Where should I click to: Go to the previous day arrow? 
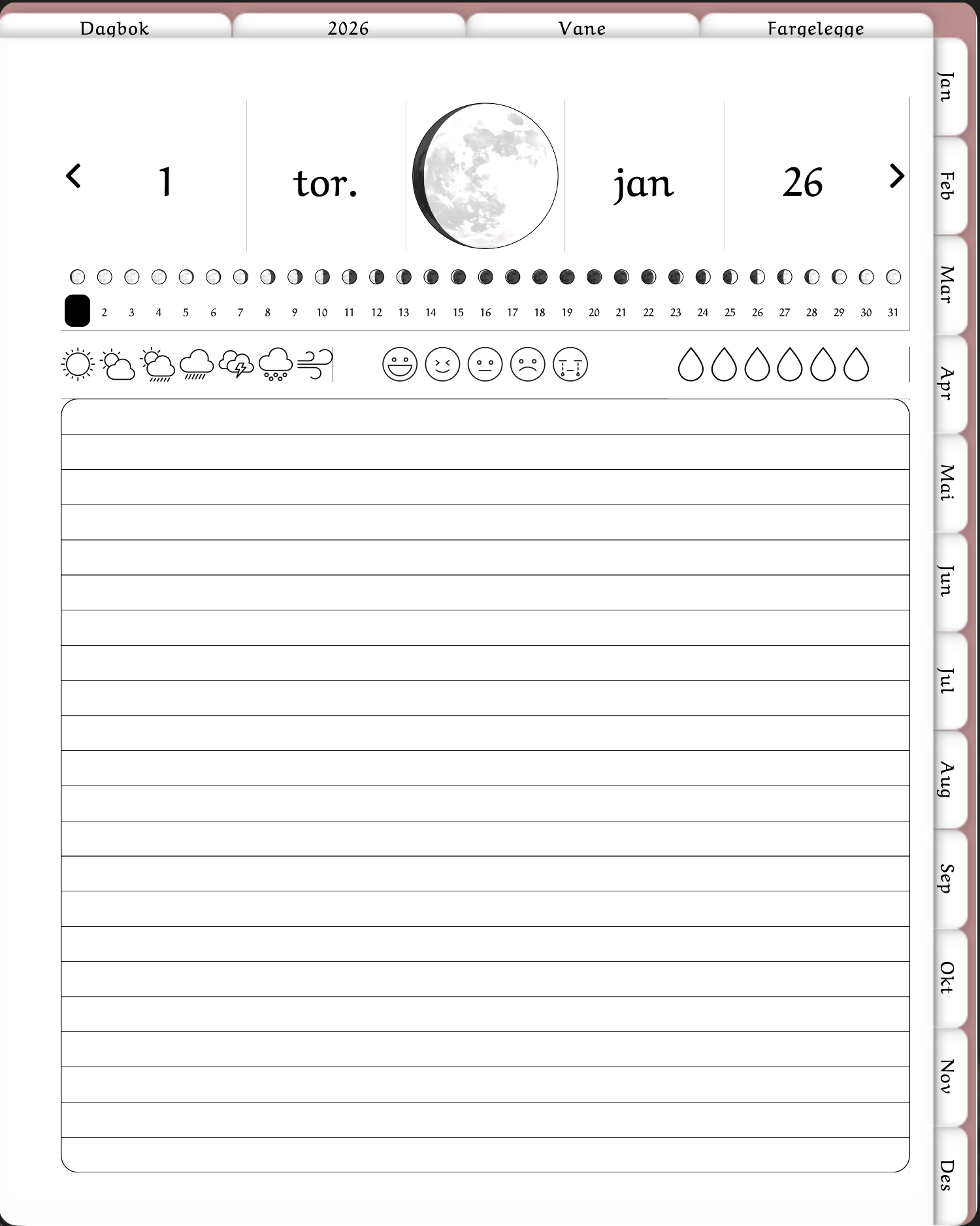pos(74,176)
